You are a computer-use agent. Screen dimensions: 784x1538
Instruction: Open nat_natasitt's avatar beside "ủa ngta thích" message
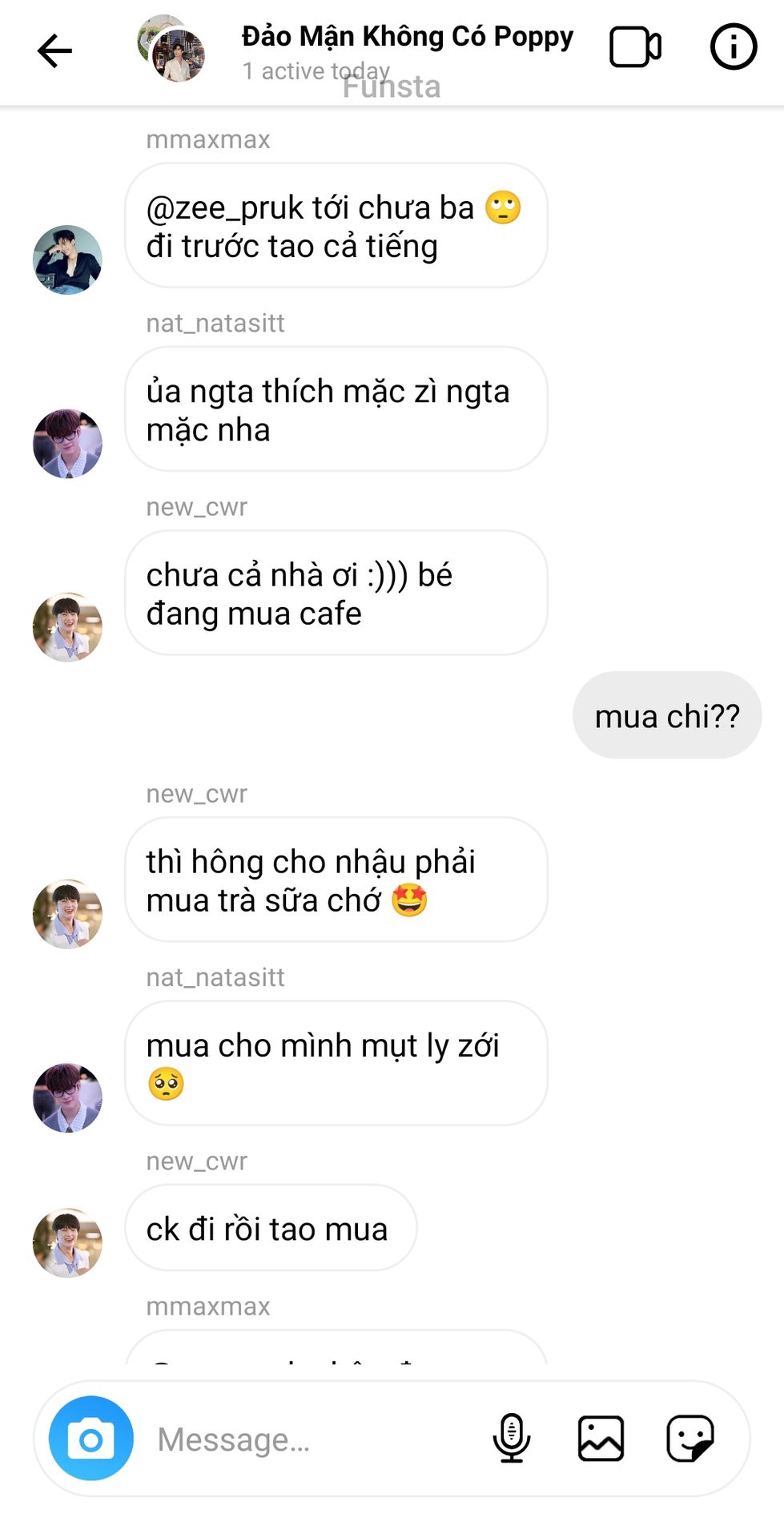click(x=67, y=444)
